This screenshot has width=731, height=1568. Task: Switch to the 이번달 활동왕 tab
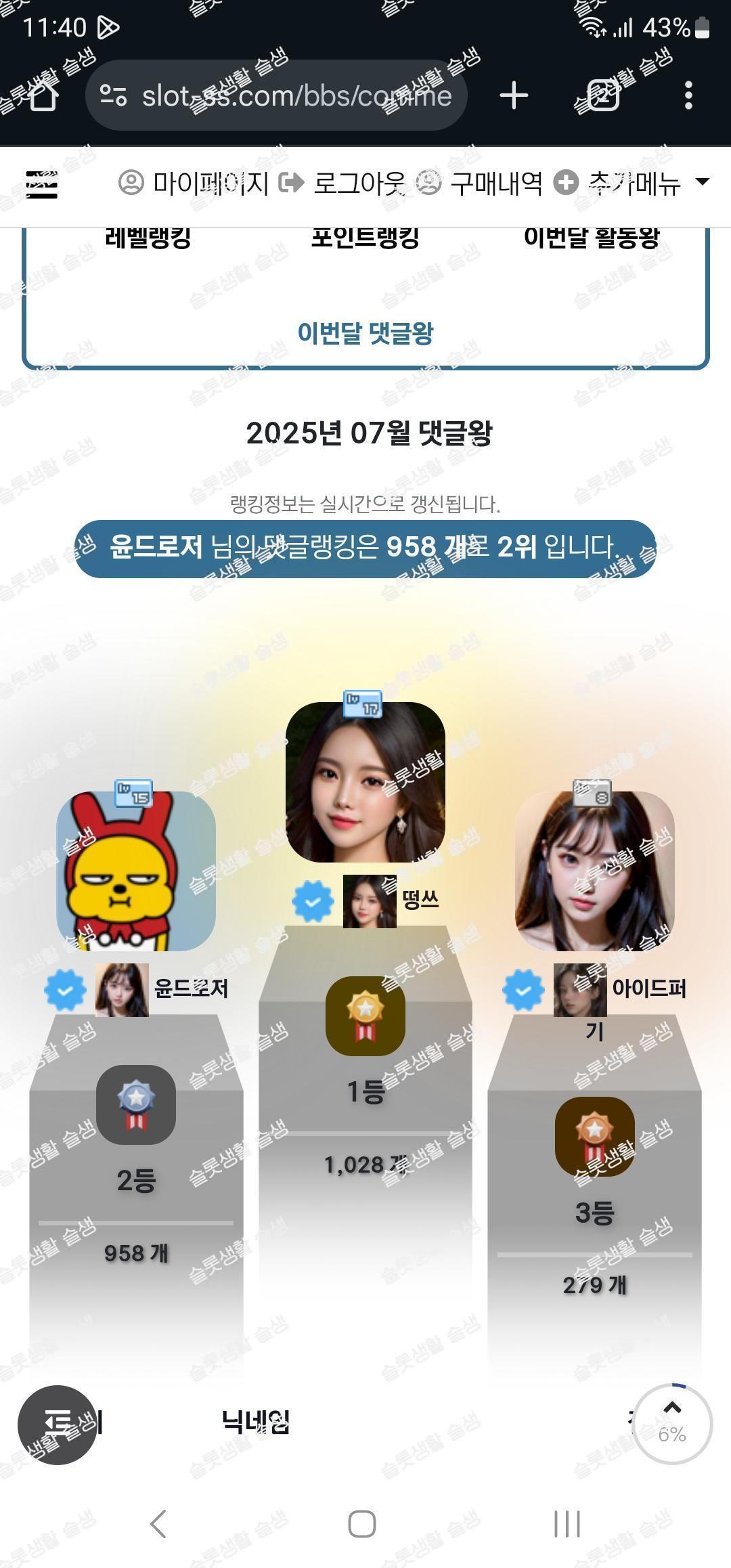click(x=592, y=238)
